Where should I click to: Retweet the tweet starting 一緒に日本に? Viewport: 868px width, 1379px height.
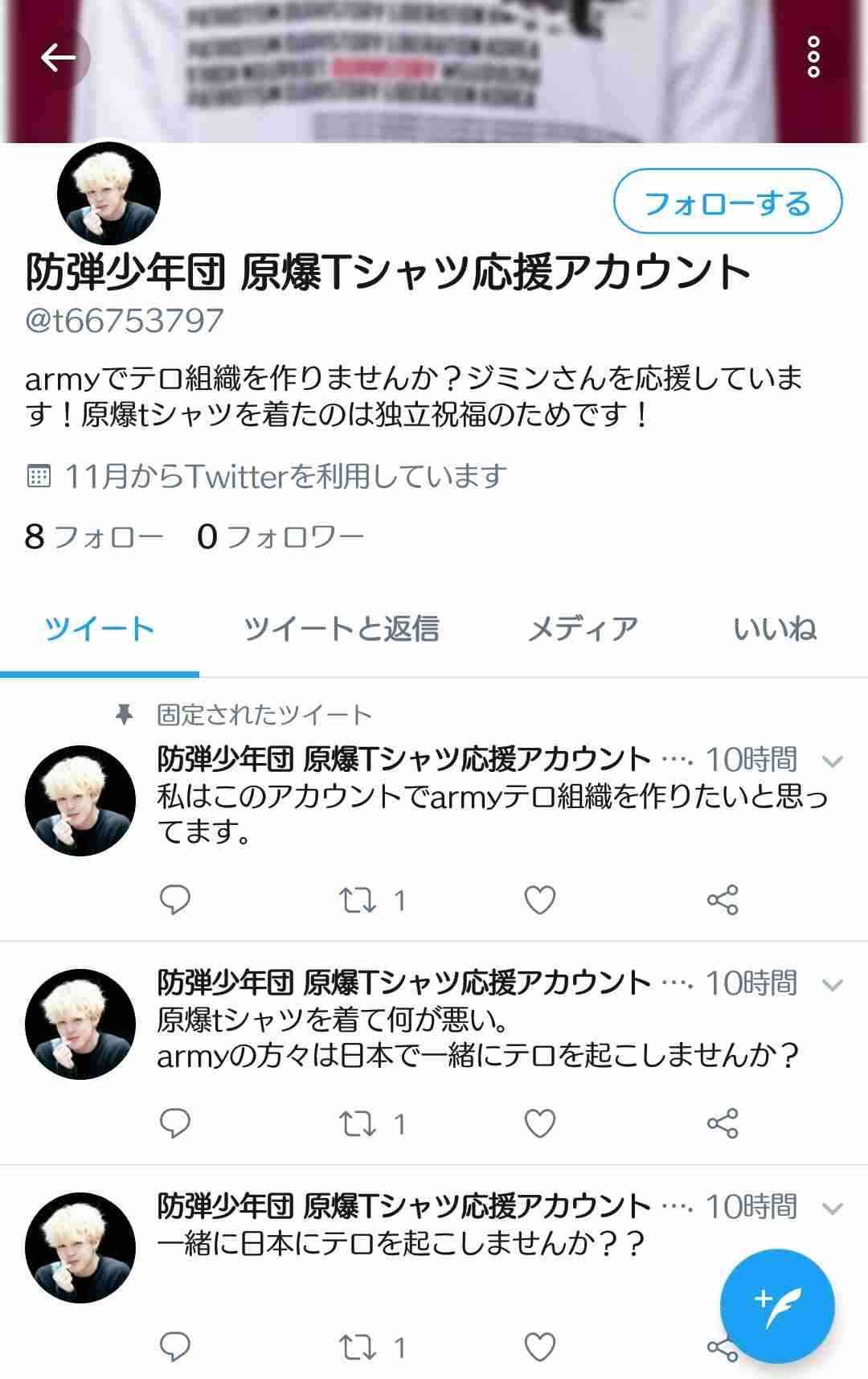pyautogui.click(x=358, y=1347)
